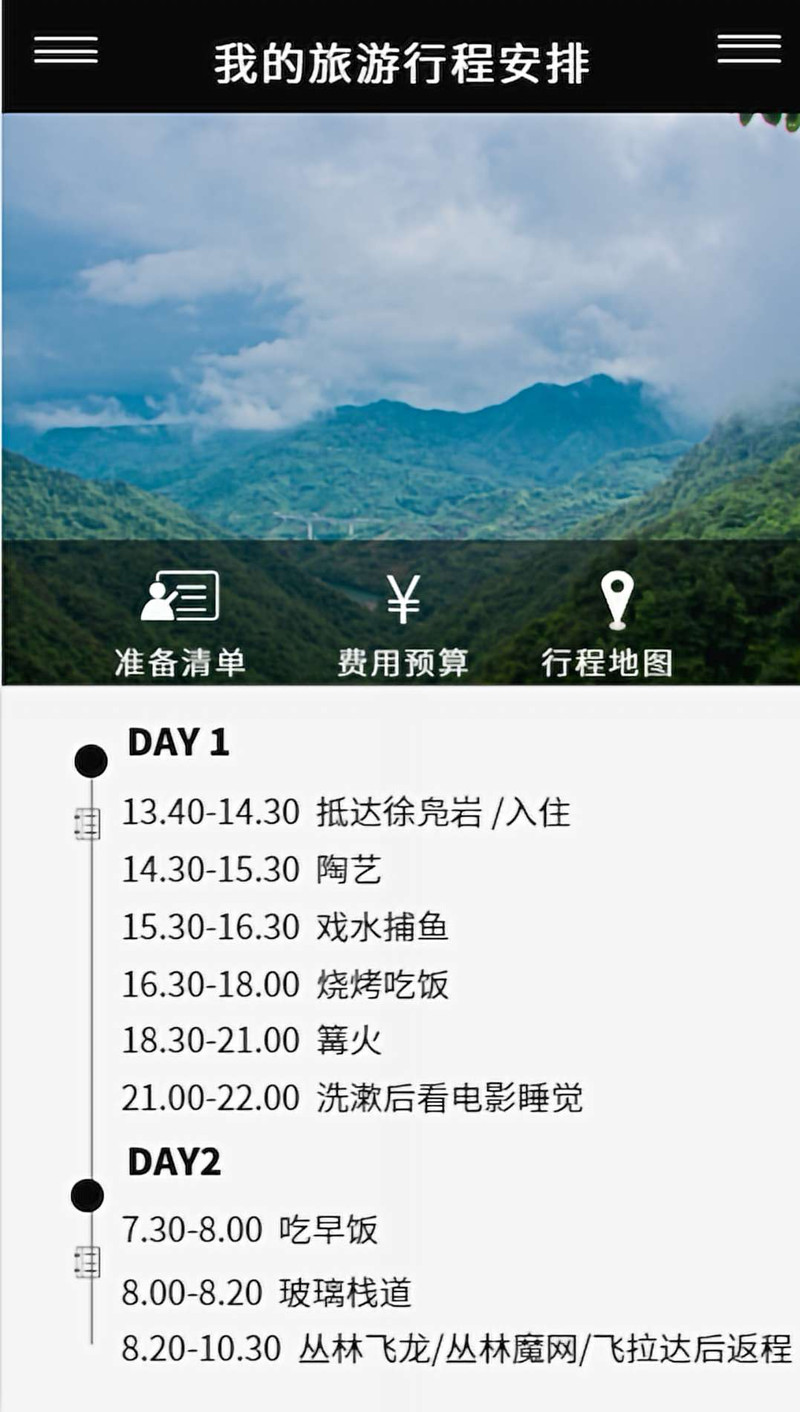This screenshot has height=1412, width=800.
Task: View 费用预算 budget
Action: (x=403, y=623)
